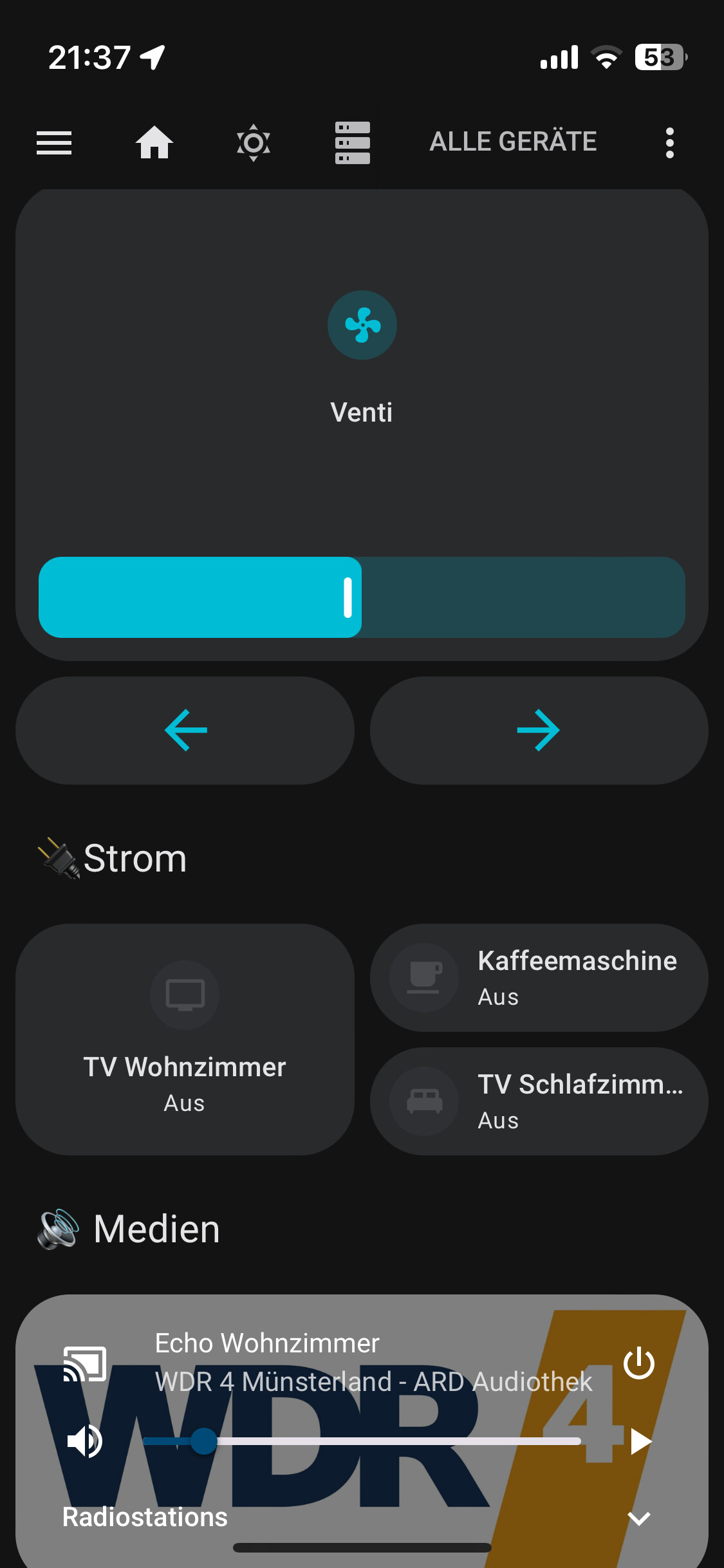This screenshot has height=1568, width=724.
Task: Play WDR 4 on Echo Wohnzimmer
Action: coord(640,1441)
